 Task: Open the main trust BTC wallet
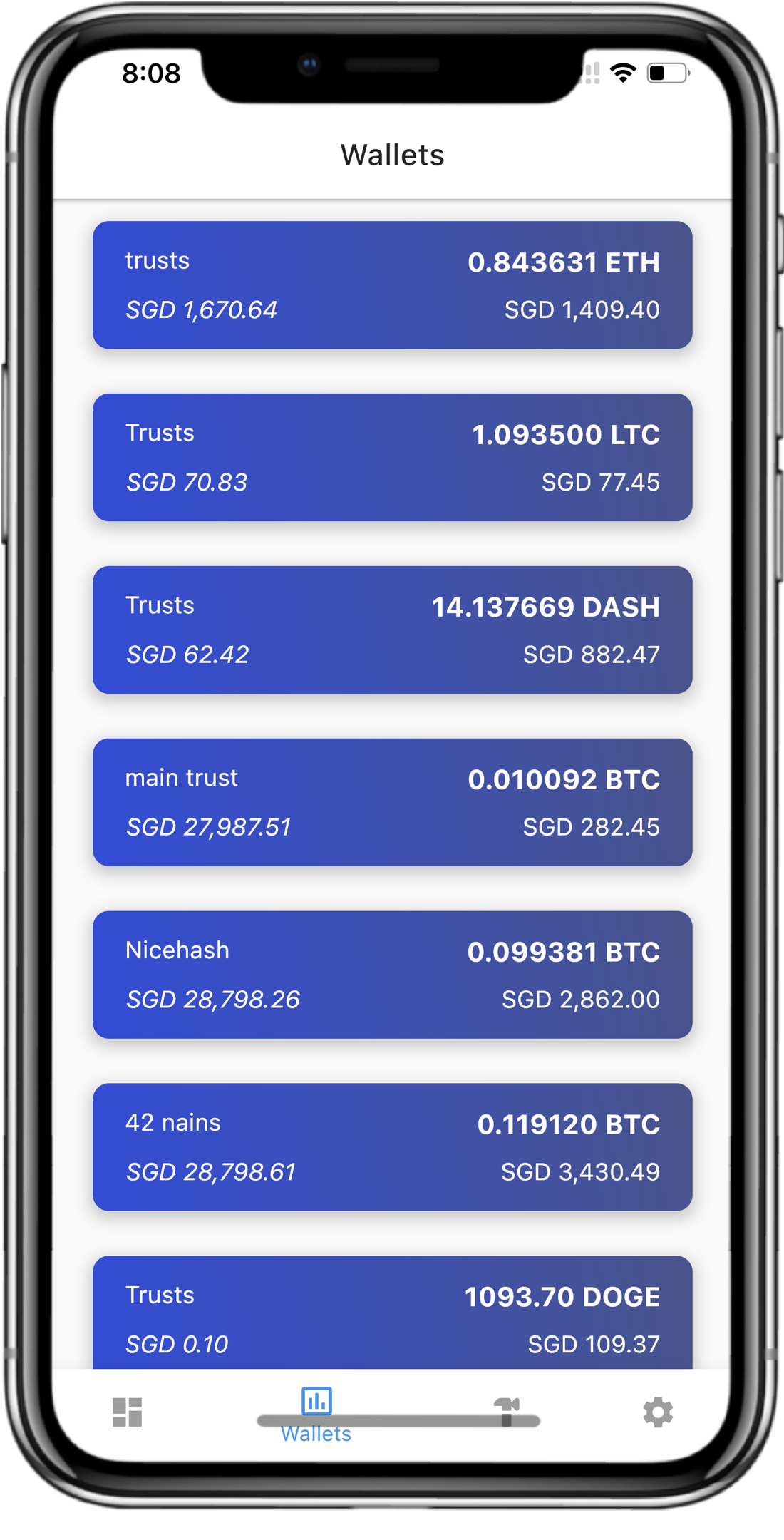(x=392, y=801)
